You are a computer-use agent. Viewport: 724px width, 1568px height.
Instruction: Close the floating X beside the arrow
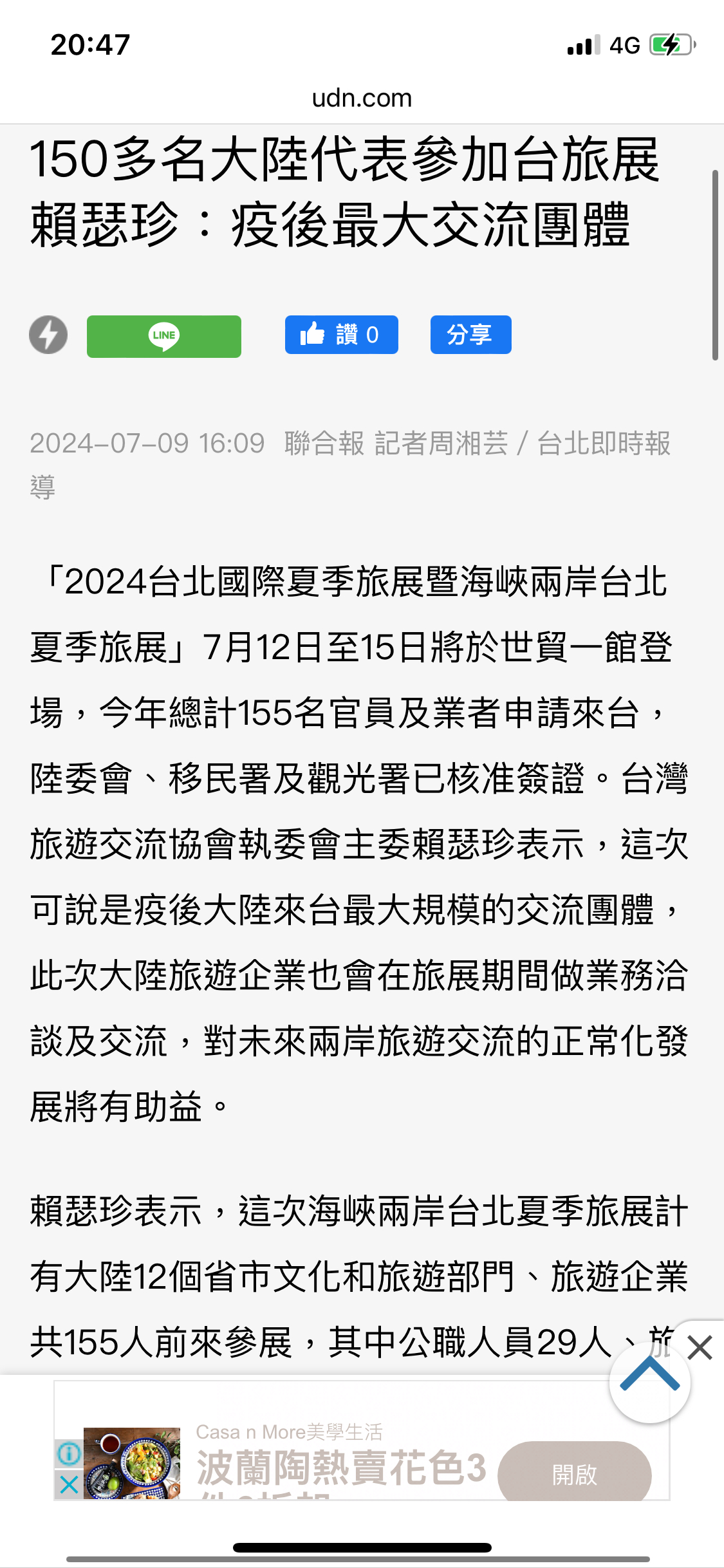click(700, 1347)
